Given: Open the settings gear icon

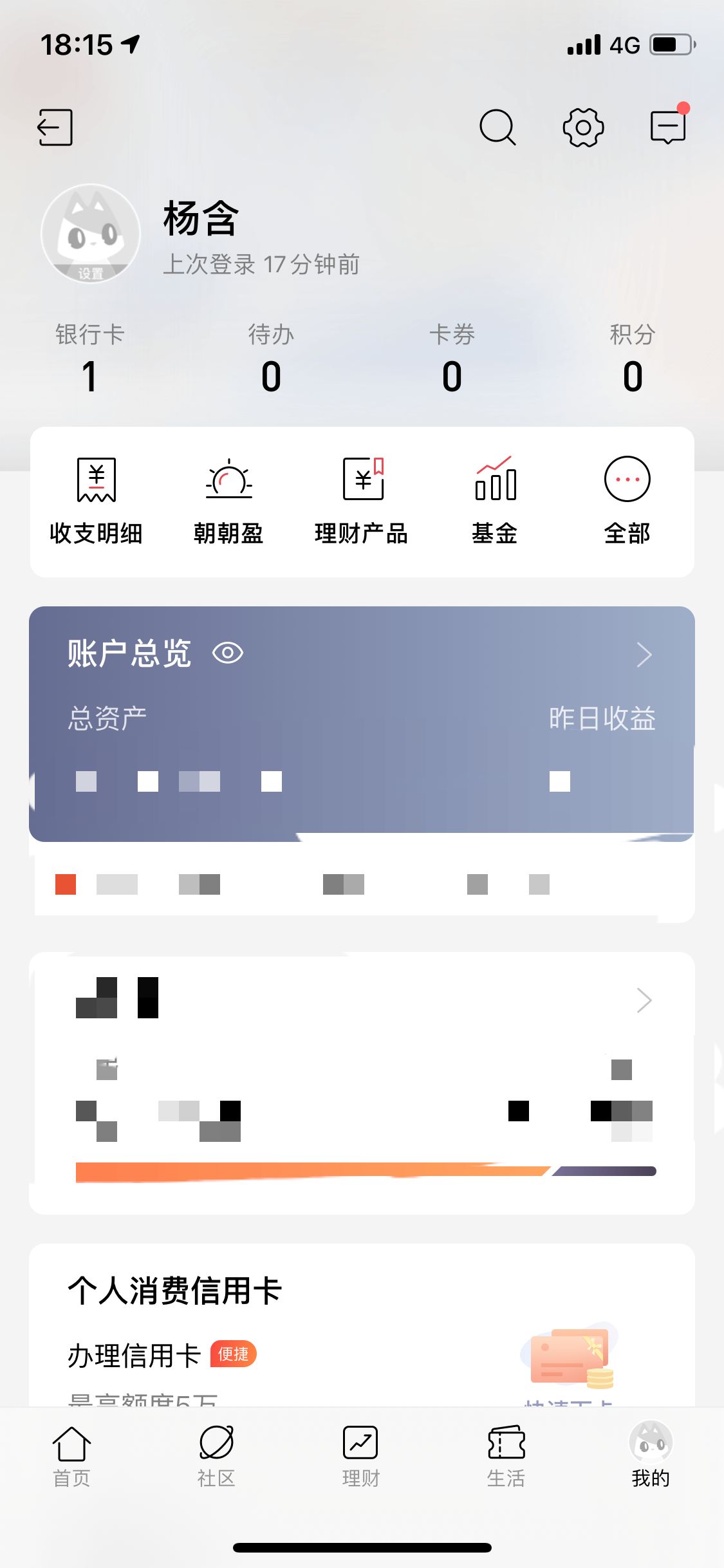Looking at the screenshot, I should tap(583, 127).
